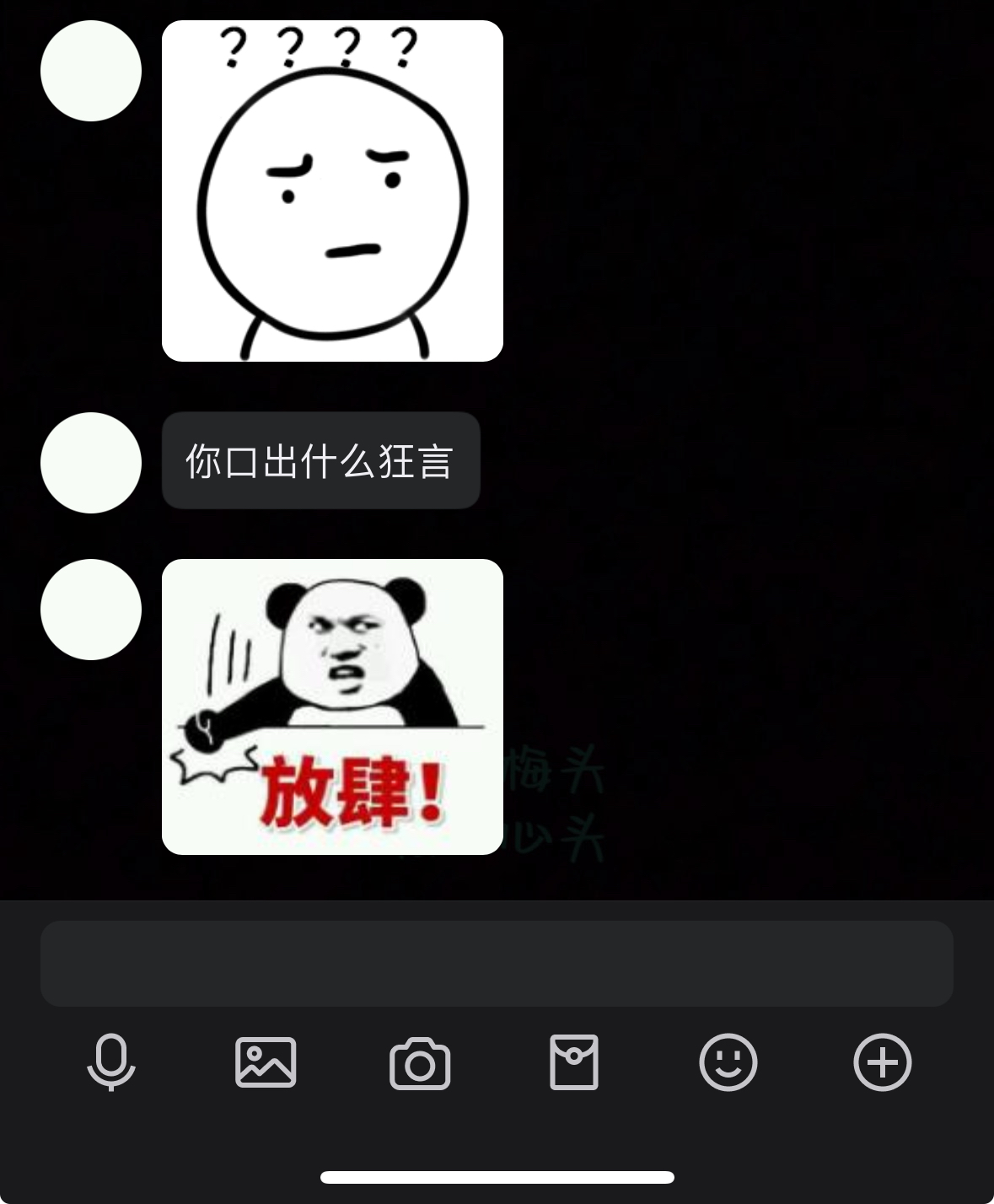This screenshot has height=1204, width=994.
Task: Start voice input with the microphone
Action: click(111, 1062)
